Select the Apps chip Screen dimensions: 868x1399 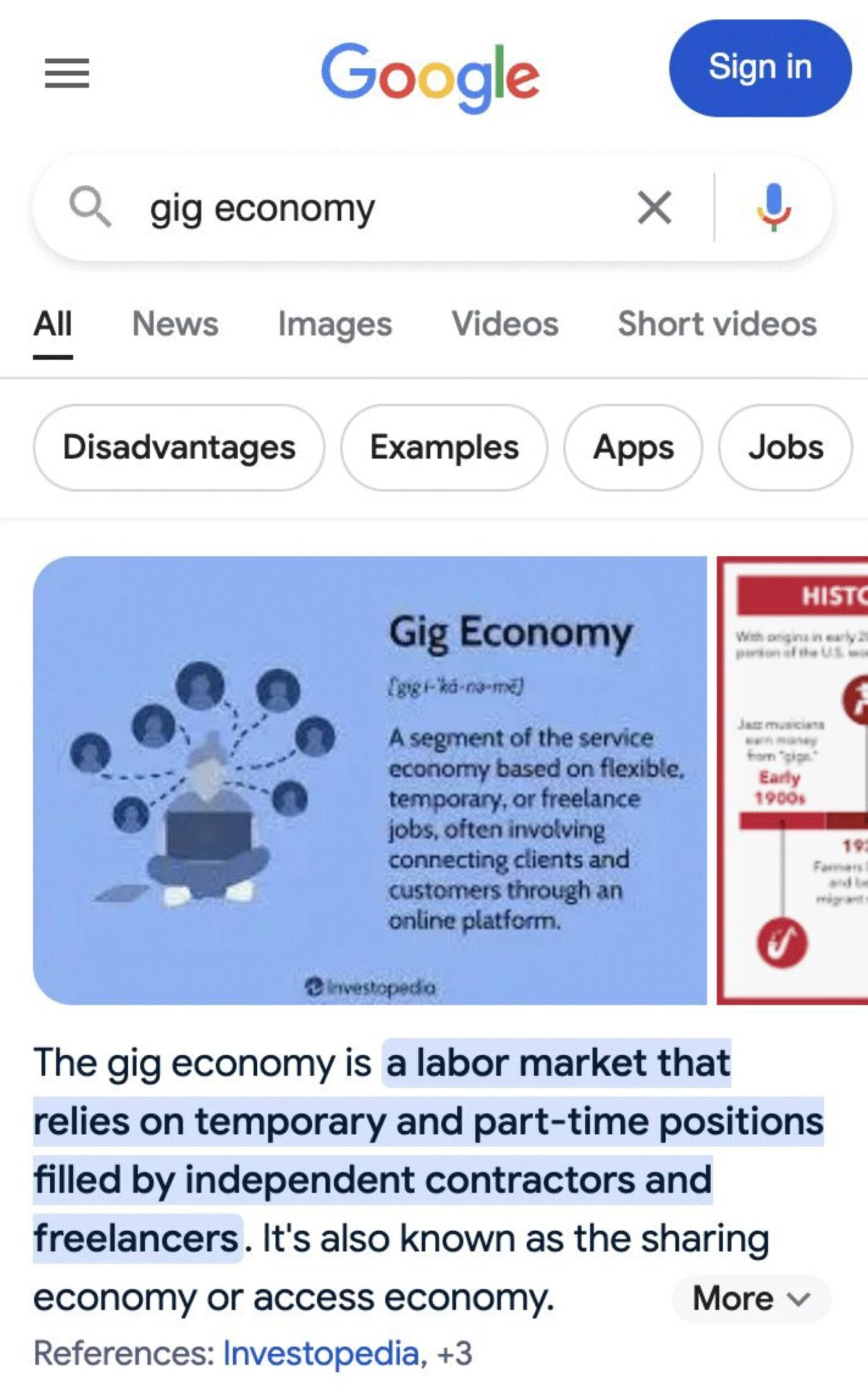(x=633, y=448)
